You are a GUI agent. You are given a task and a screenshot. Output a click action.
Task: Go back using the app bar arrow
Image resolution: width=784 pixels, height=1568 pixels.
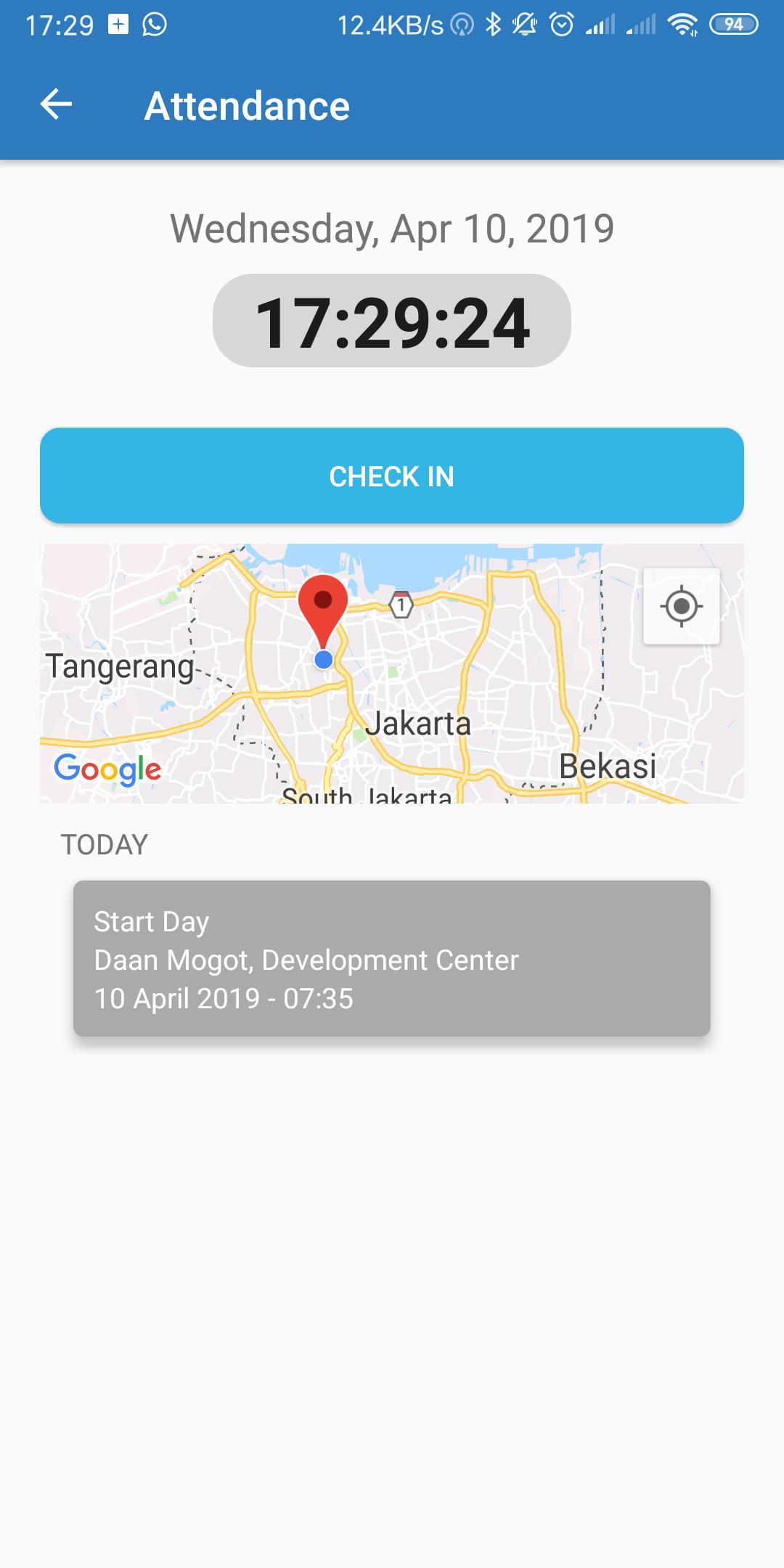(x=56, y=105)
